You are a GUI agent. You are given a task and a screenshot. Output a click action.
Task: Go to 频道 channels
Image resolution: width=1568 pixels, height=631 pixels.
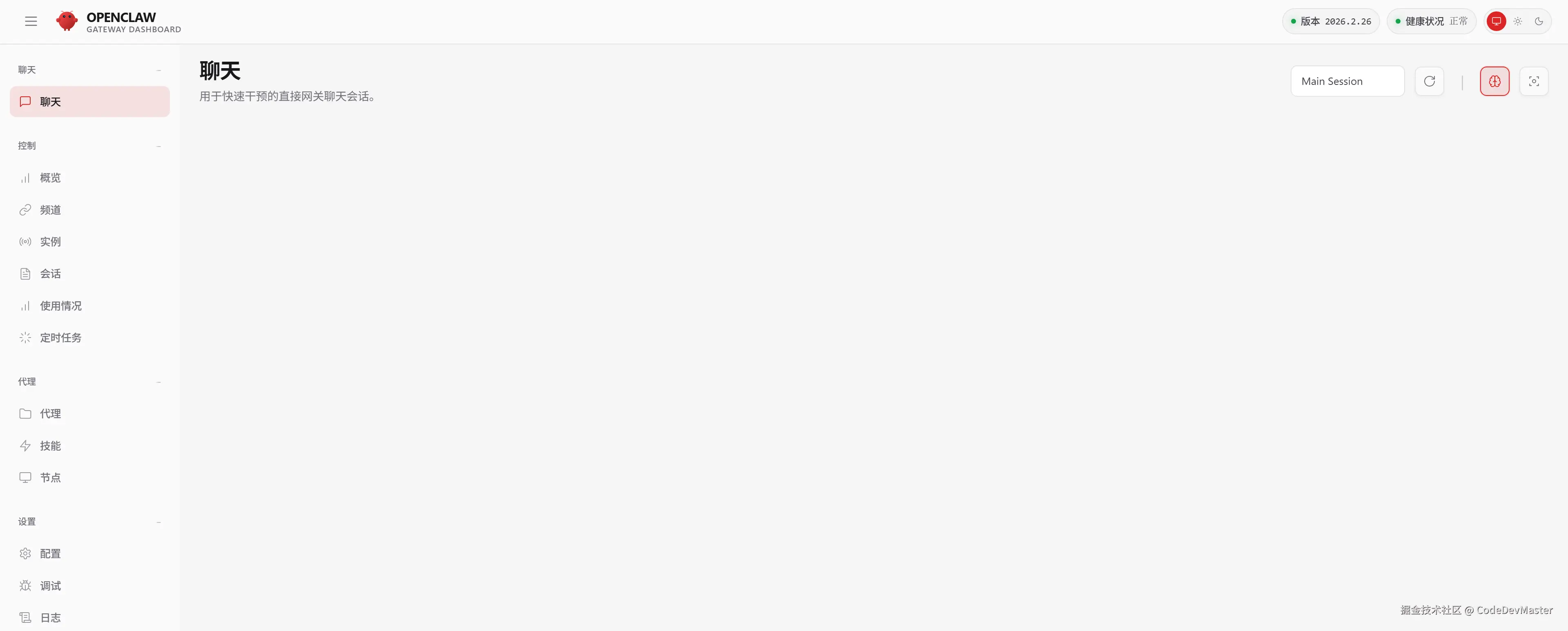click(x=51, y=210)
